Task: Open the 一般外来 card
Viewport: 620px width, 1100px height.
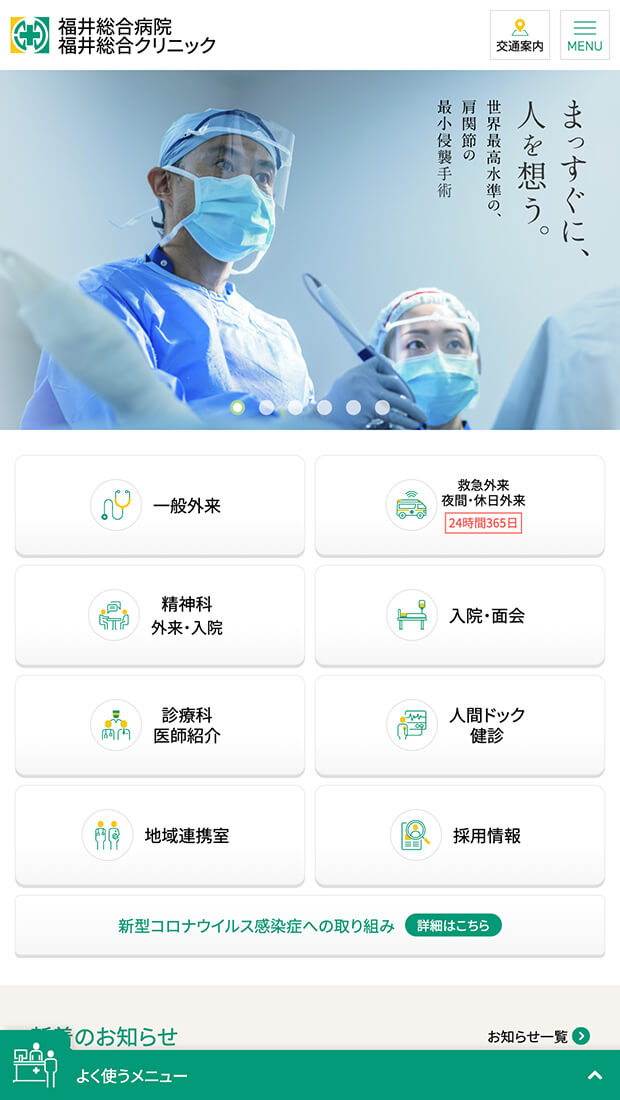Action: click(x=160, y=505)
